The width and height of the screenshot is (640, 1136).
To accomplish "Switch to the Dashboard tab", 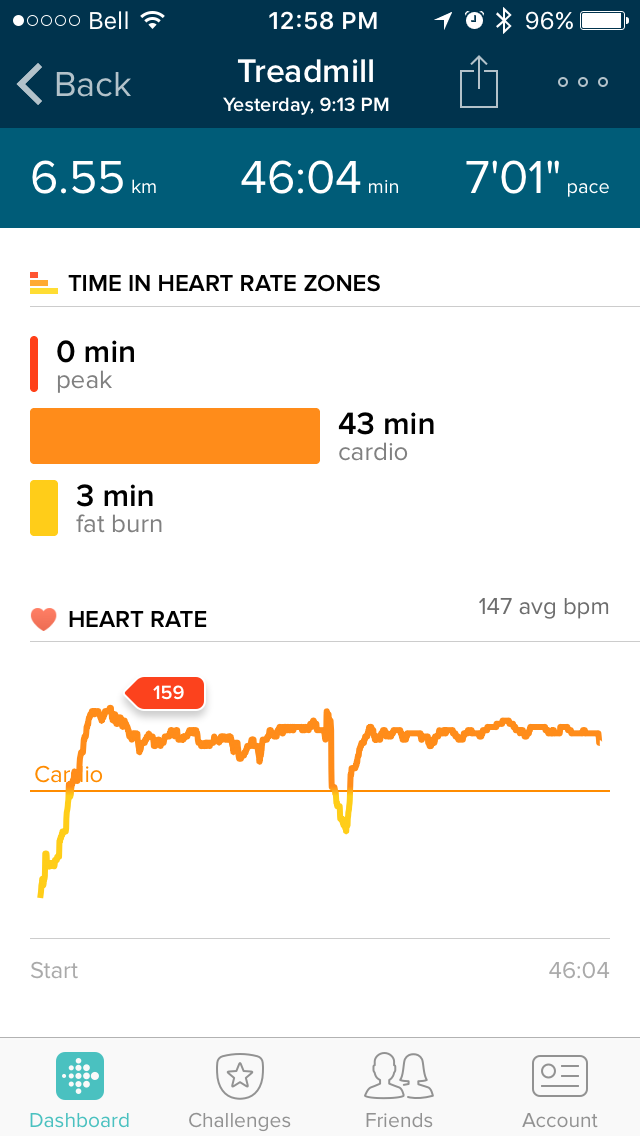I will [80, 1089].
